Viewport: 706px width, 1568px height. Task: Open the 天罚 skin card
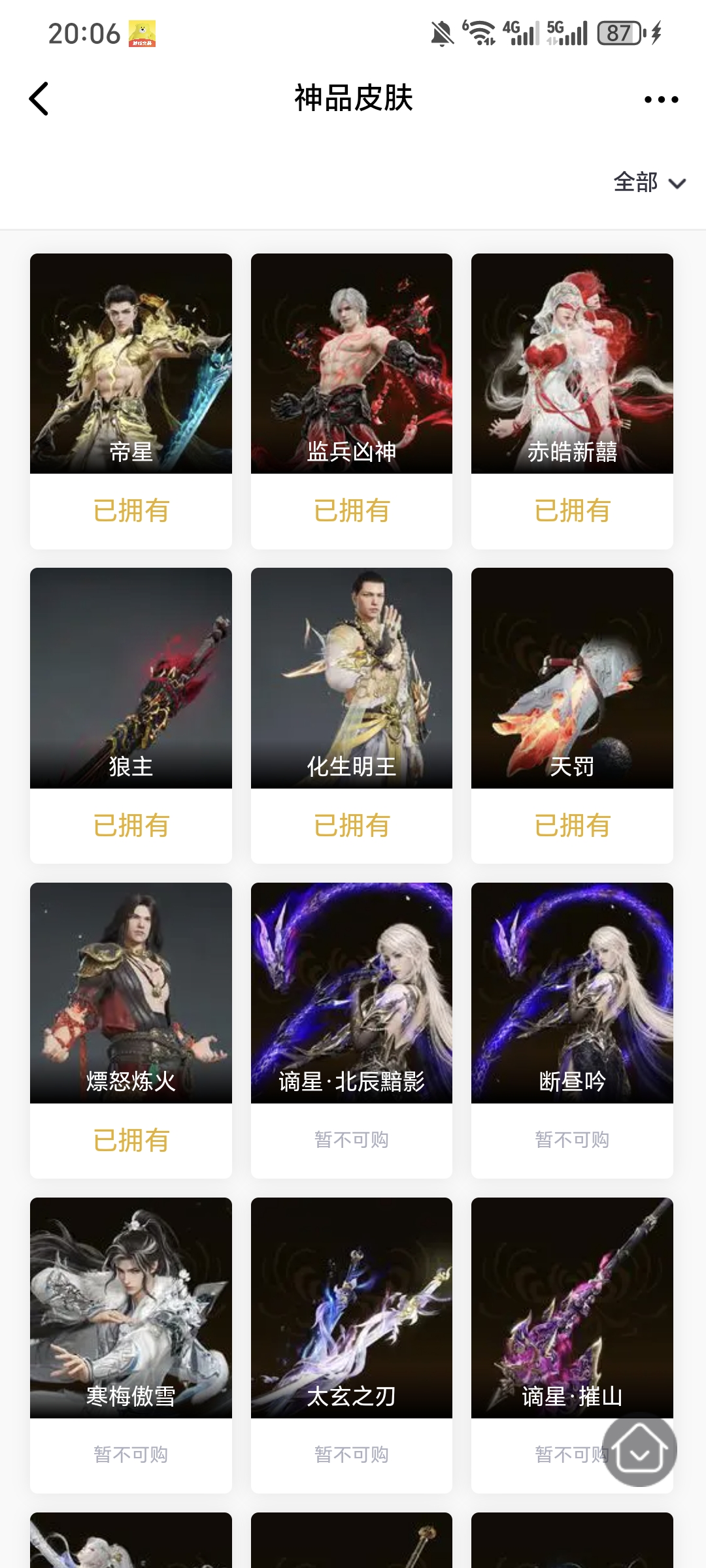(x=572, y=678)
